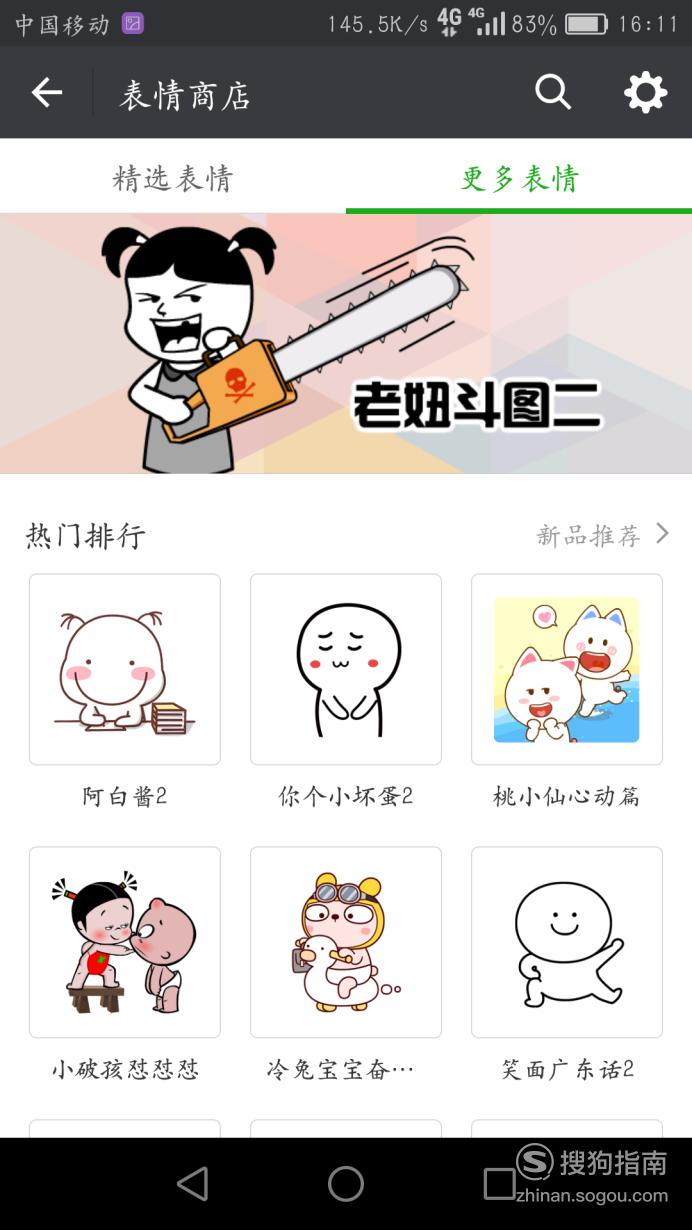Open the settings gear icon
The width and height of the screenshot is (692, 1230).
coord(645,93)
